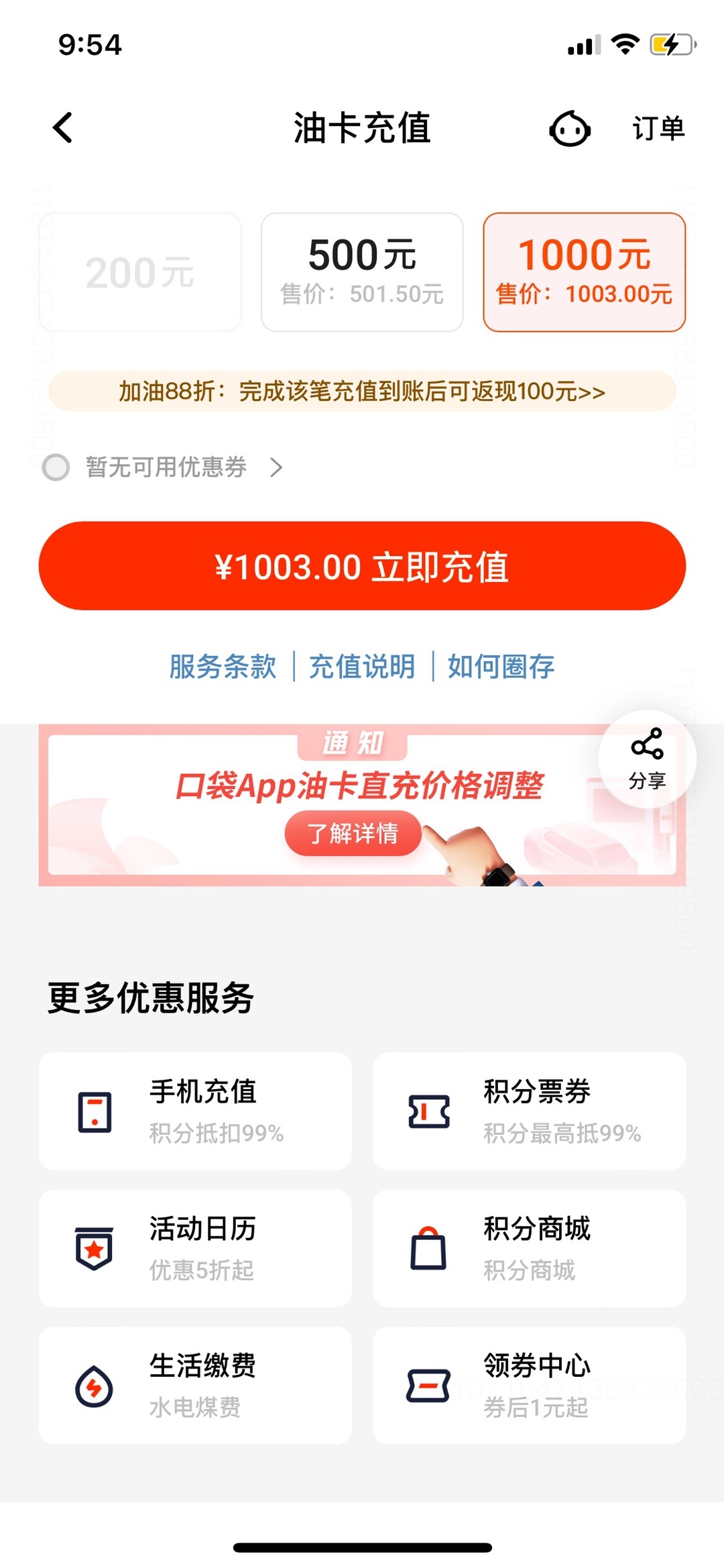This screenshot has height=1568, width=724.
Task: Open the 加油88折 cashback promotion banner
Action: click(362, 391)
